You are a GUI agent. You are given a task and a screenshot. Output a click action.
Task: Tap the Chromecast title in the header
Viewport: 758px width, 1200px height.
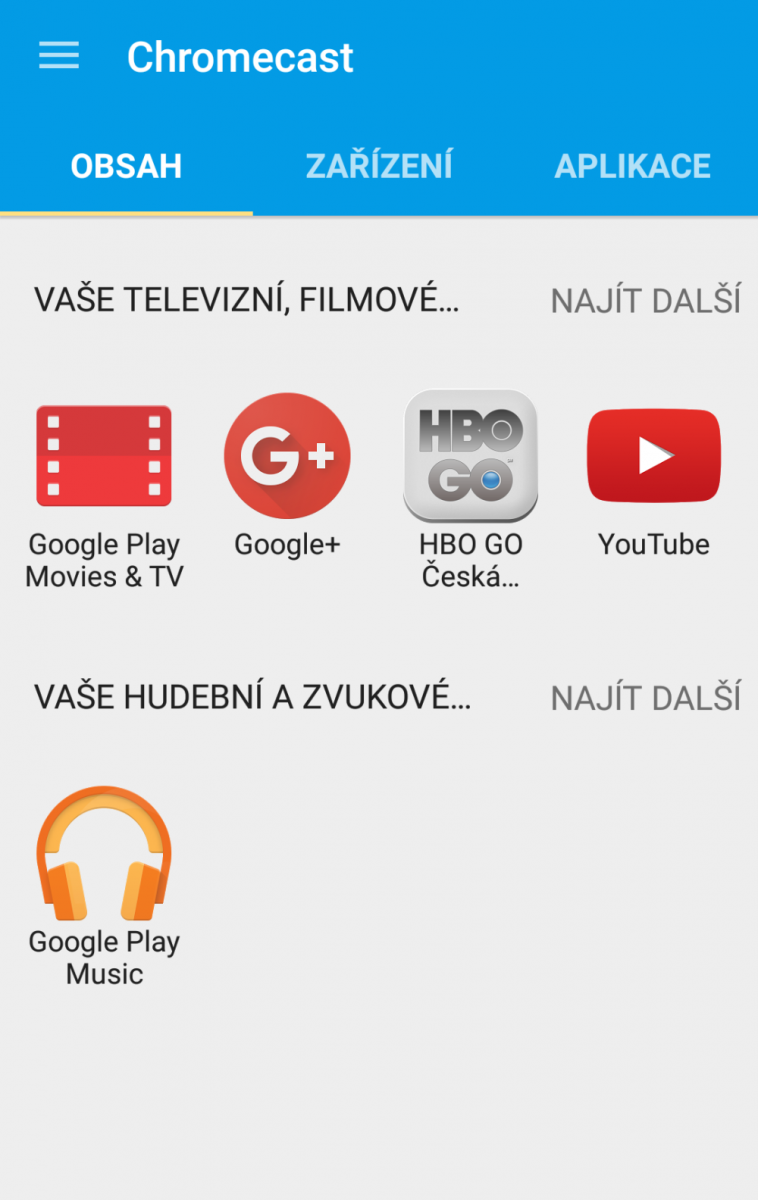(x=240, y=57)
